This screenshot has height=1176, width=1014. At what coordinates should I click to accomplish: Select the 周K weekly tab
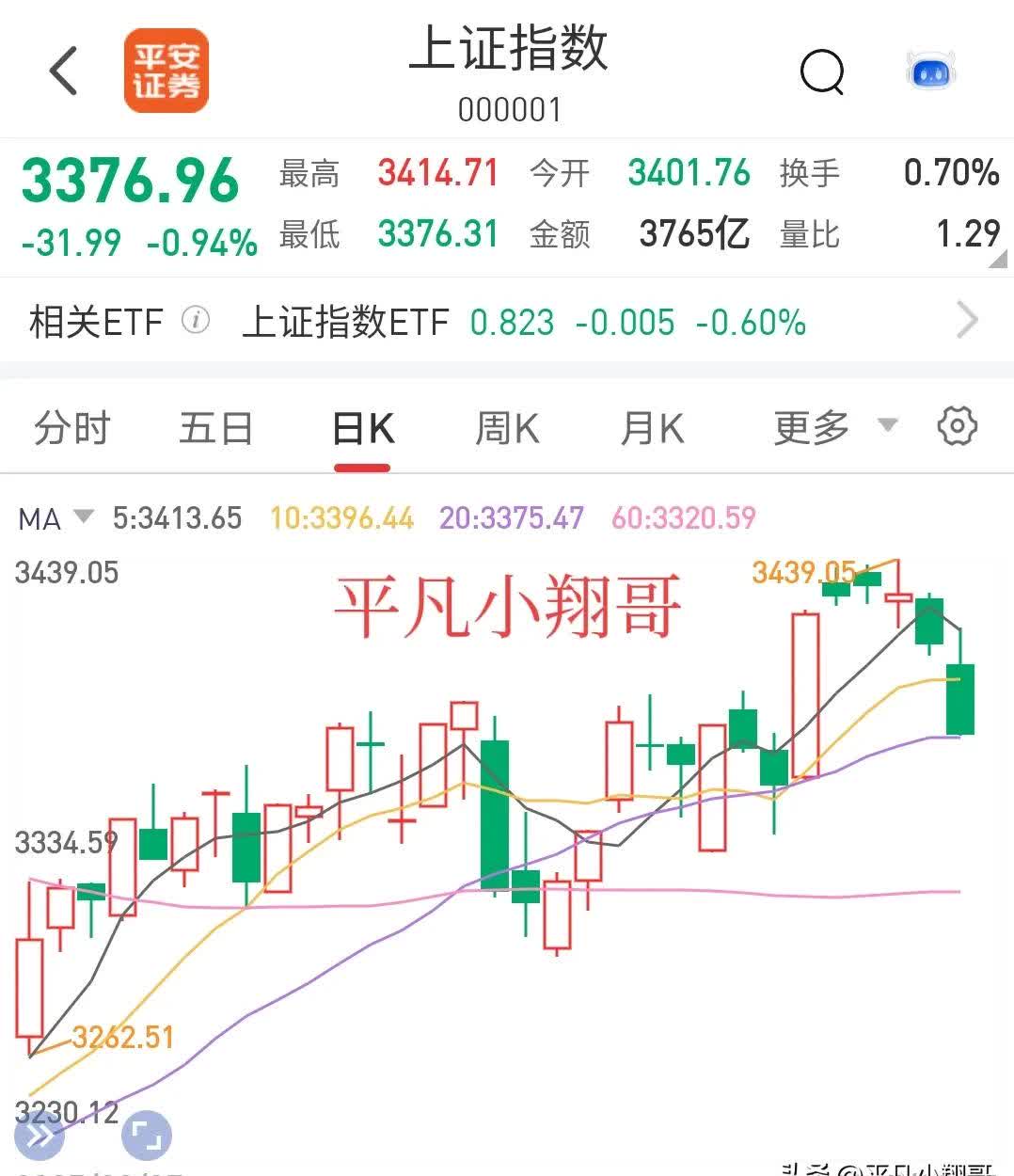506,426
